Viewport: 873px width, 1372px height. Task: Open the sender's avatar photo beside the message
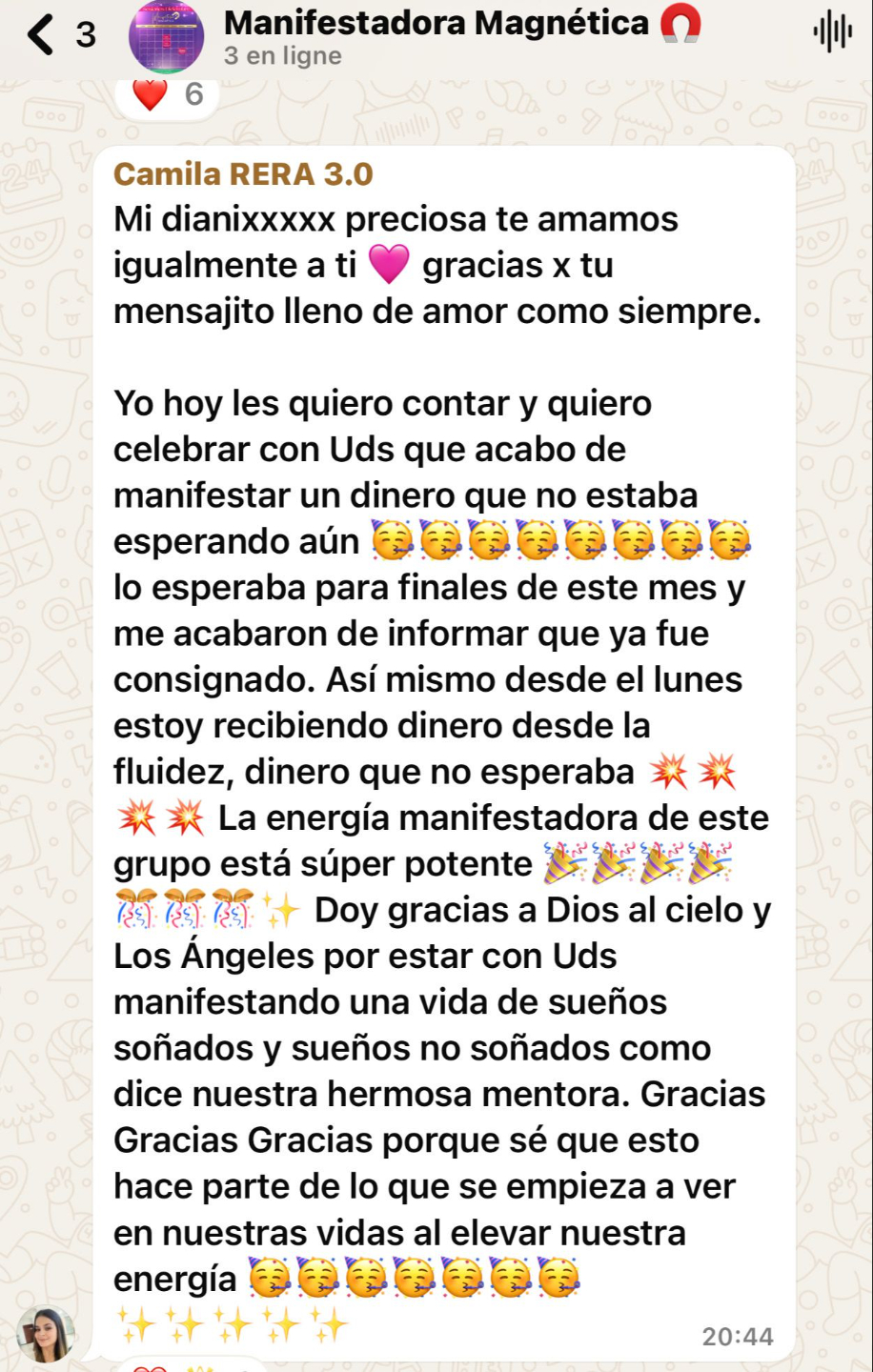click(x=46, y=1333)
